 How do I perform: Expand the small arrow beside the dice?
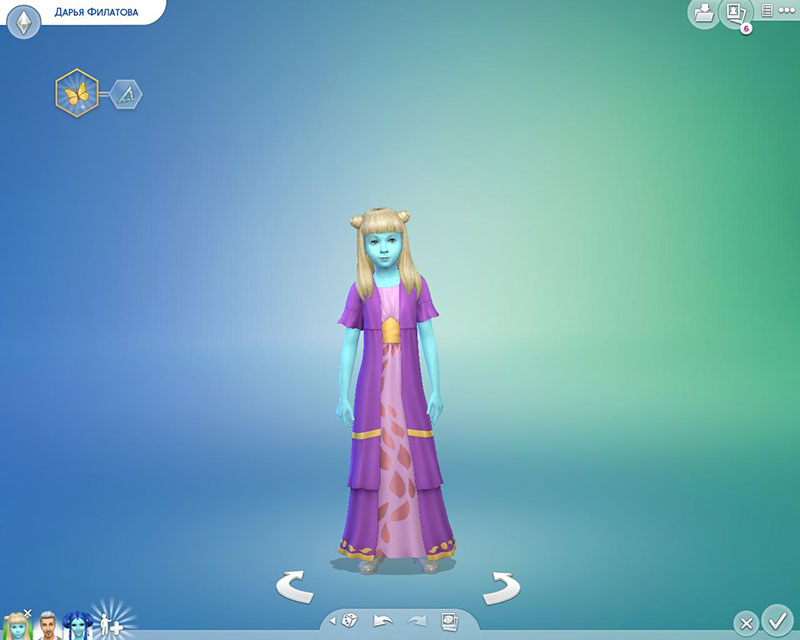pyautogui.click(x=333, y=622)
